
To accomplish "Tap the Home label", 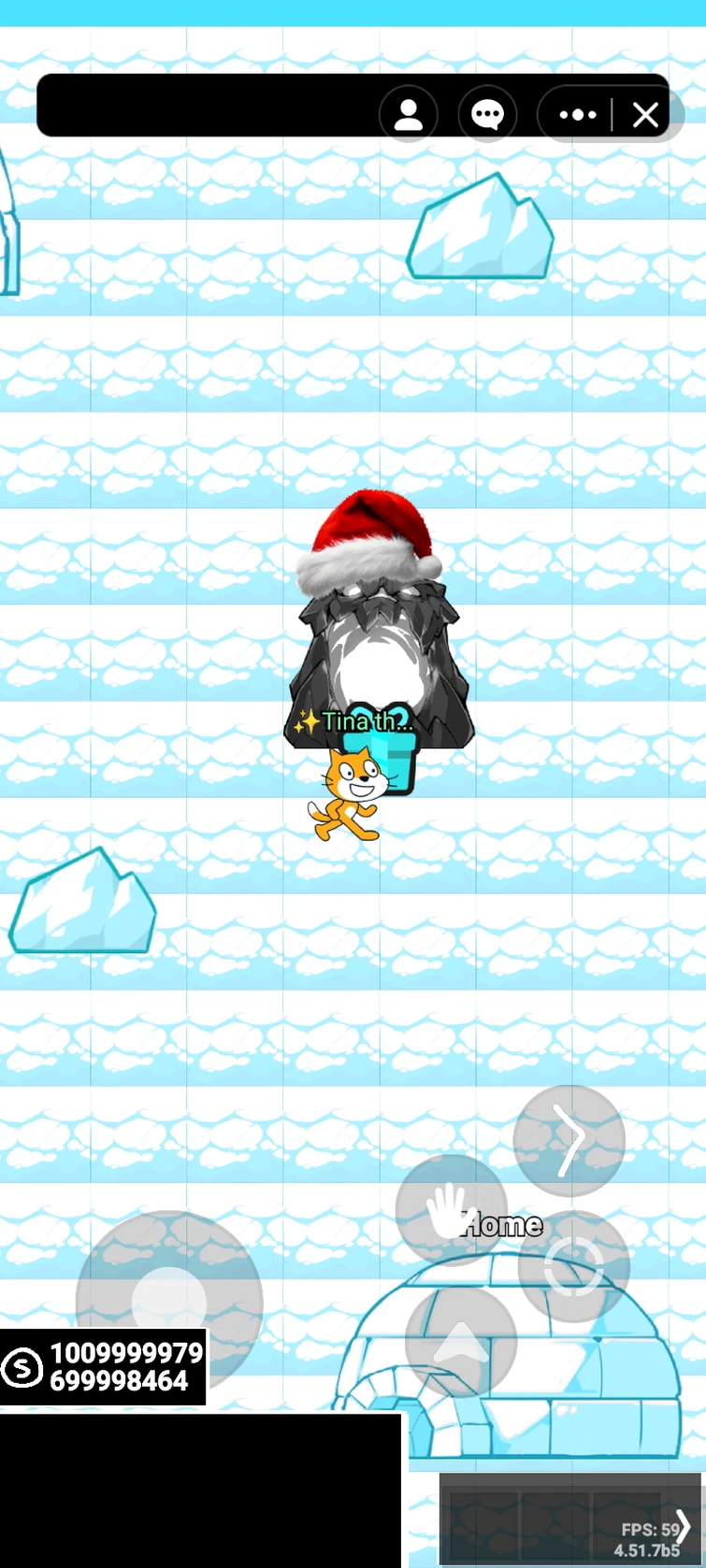I will click(x=502, y=1224).
